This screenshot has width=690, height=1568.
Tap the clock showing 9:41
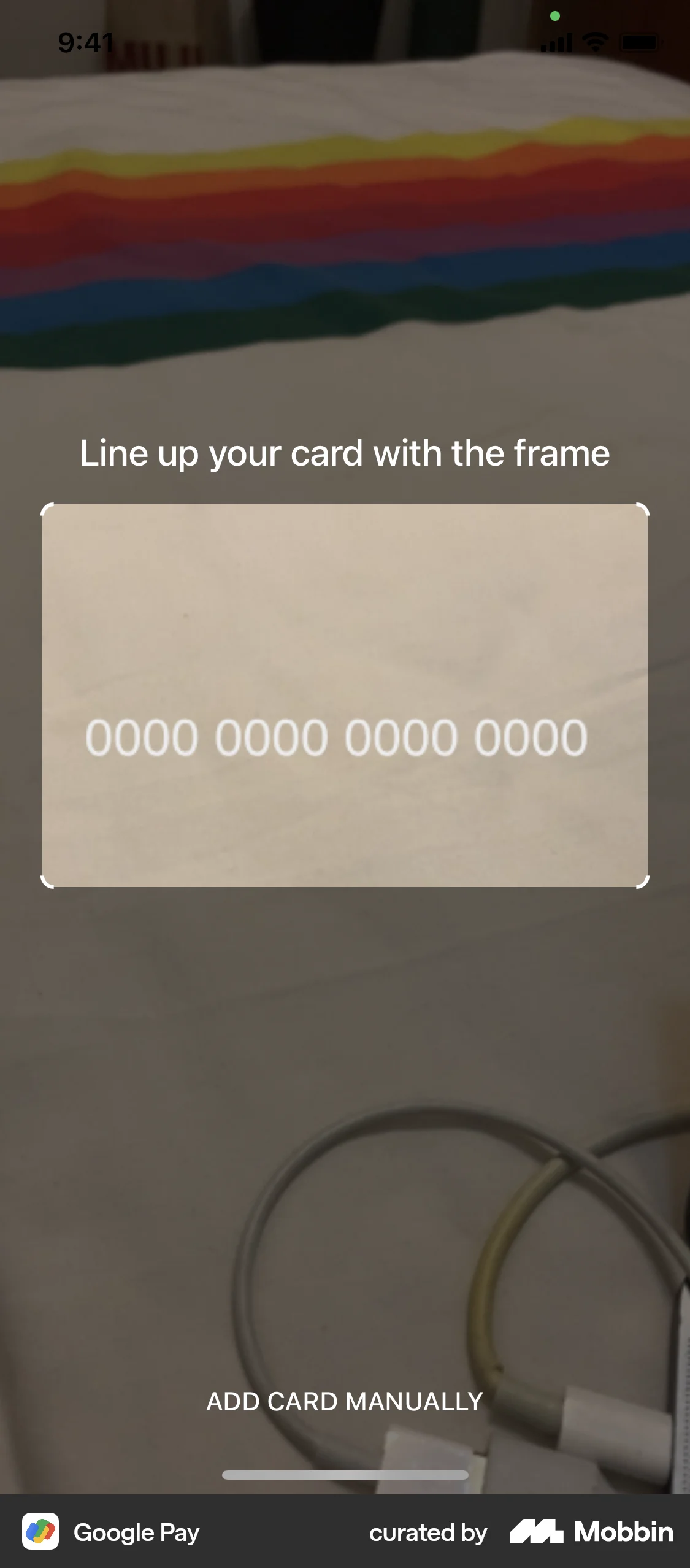(85, 42)
